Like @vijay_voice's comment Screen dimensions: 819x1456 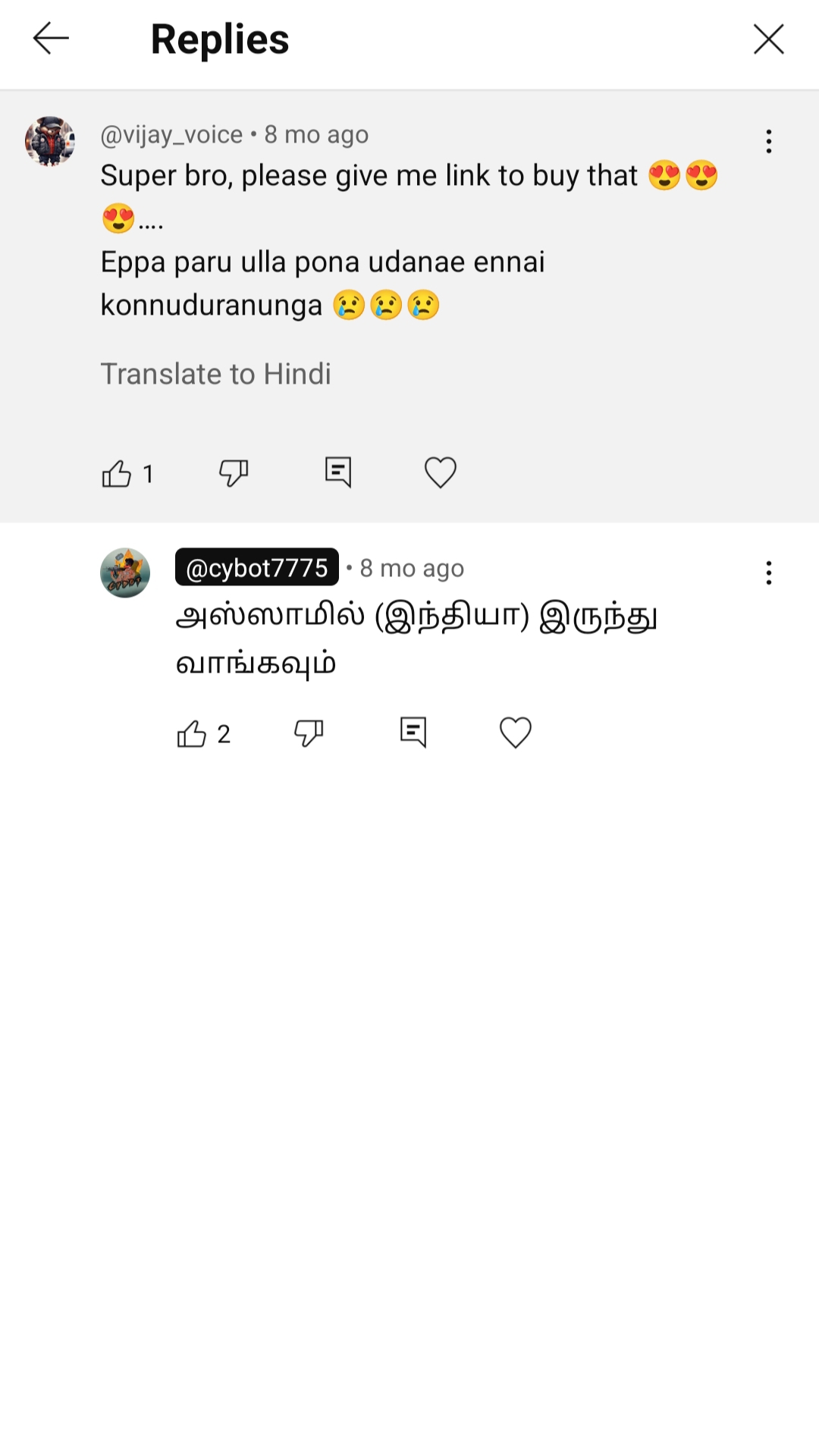click(117, 474)
